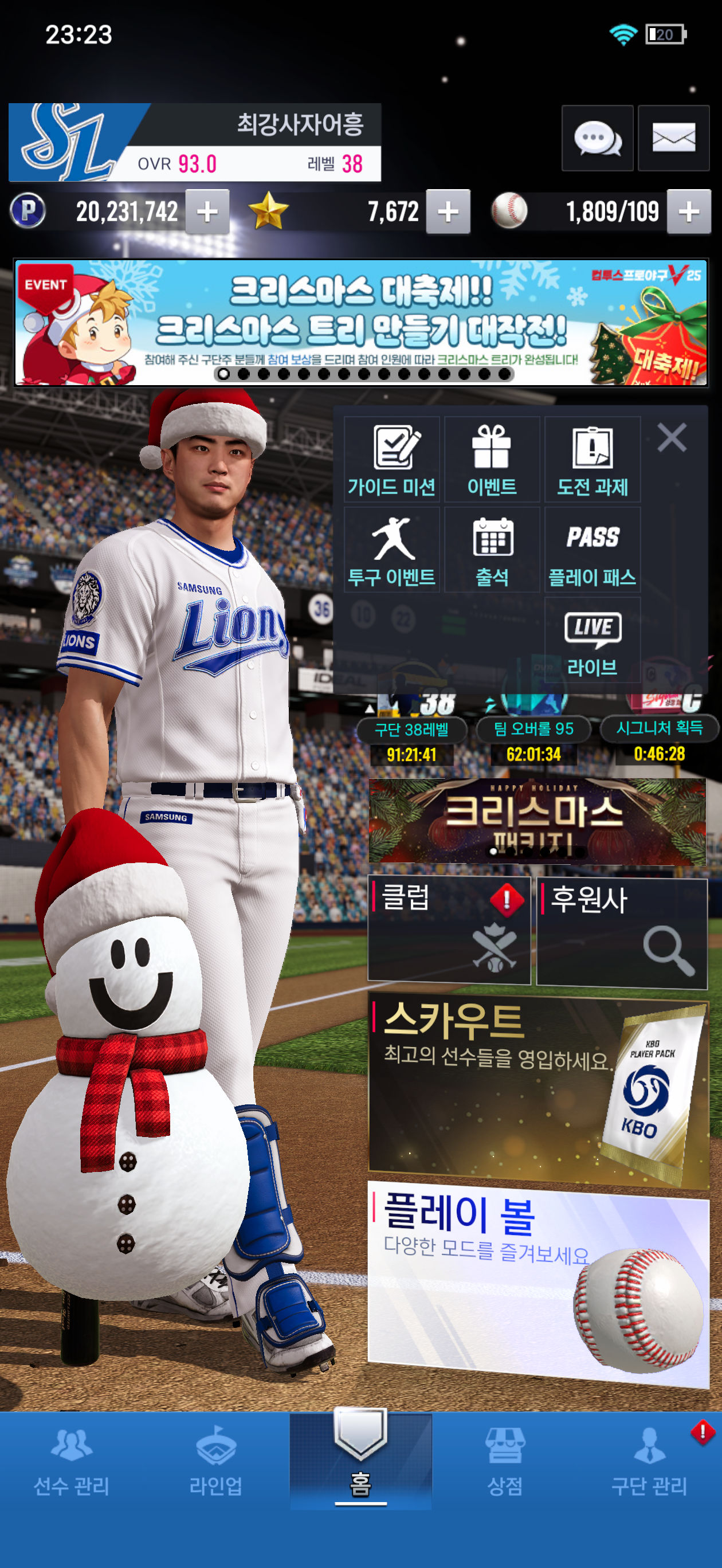Open the 후원사 sponsor card
Viewport: 722px width, 1568px height.
[622, 931]
